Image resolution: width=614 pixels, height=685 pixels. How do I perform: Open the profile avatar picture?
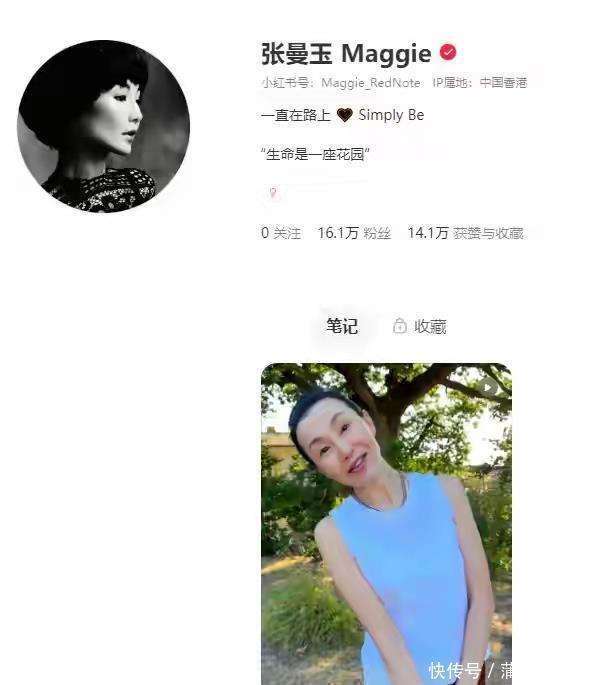point(104,126)
